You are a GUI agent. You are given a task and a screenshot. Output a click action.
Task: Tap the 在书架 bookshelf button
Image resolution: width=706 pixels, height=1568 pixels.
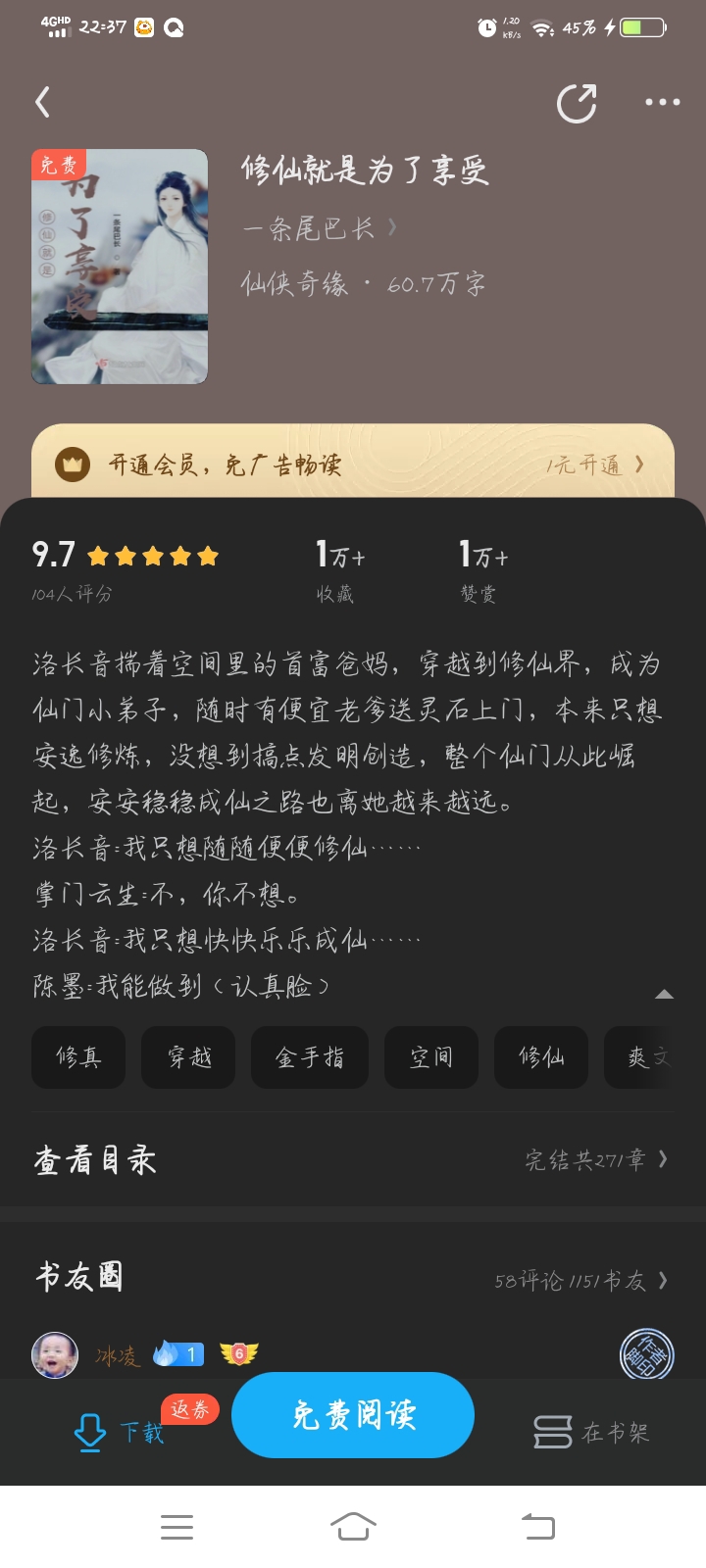coord(591,1433)
